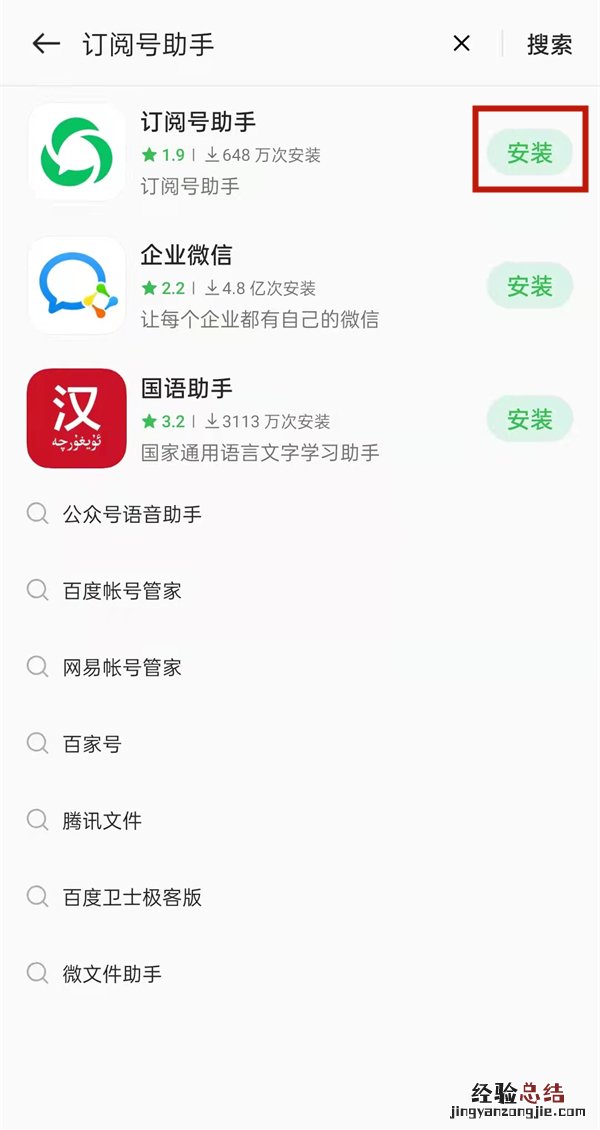The width and height of the screenshot is (600, 1130).
Task: Clear the search text with X
Action: [461, 44]
